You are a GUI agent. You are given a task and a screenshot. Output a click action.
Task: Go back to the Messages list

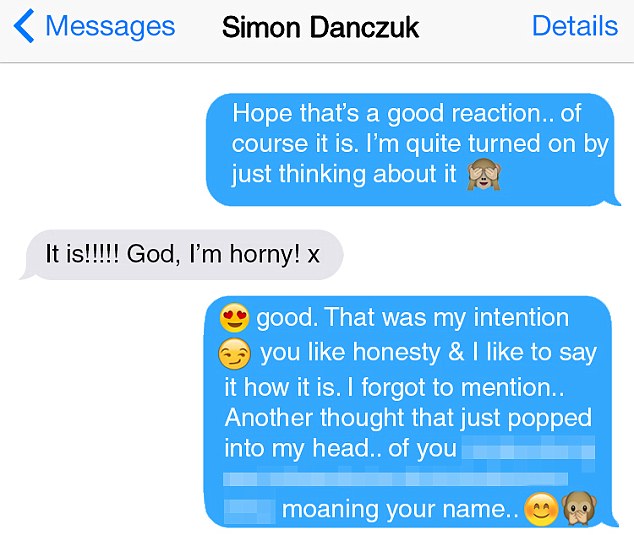[x=95, y=27]
